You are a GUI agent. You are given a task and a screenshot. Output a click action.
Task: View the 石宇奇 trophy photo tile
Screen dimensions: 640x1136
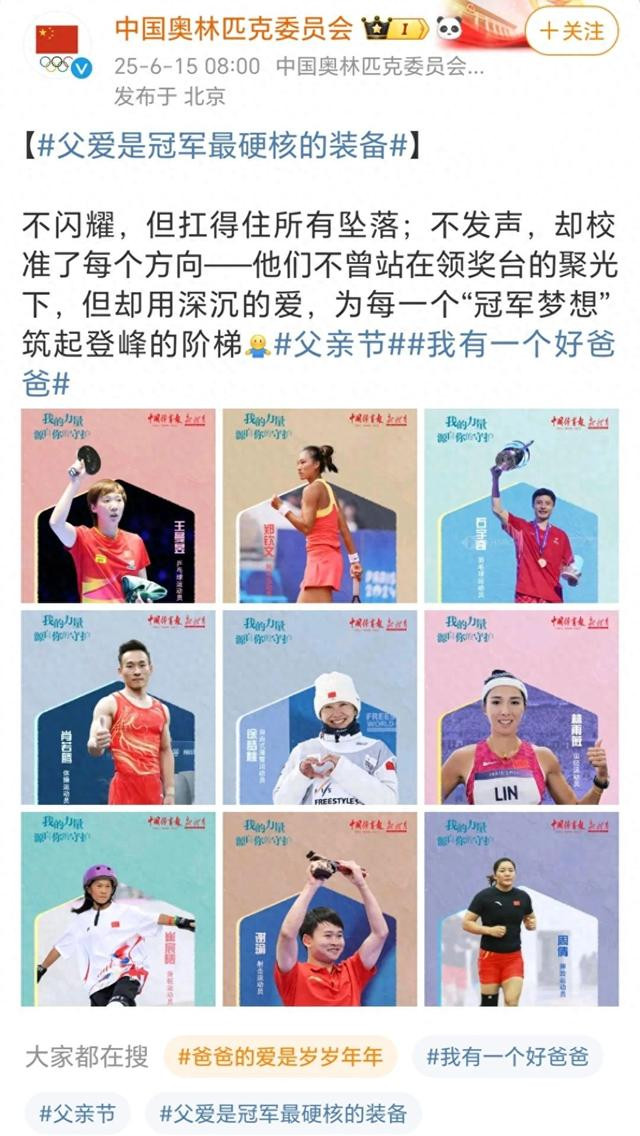tap(521, 506)
